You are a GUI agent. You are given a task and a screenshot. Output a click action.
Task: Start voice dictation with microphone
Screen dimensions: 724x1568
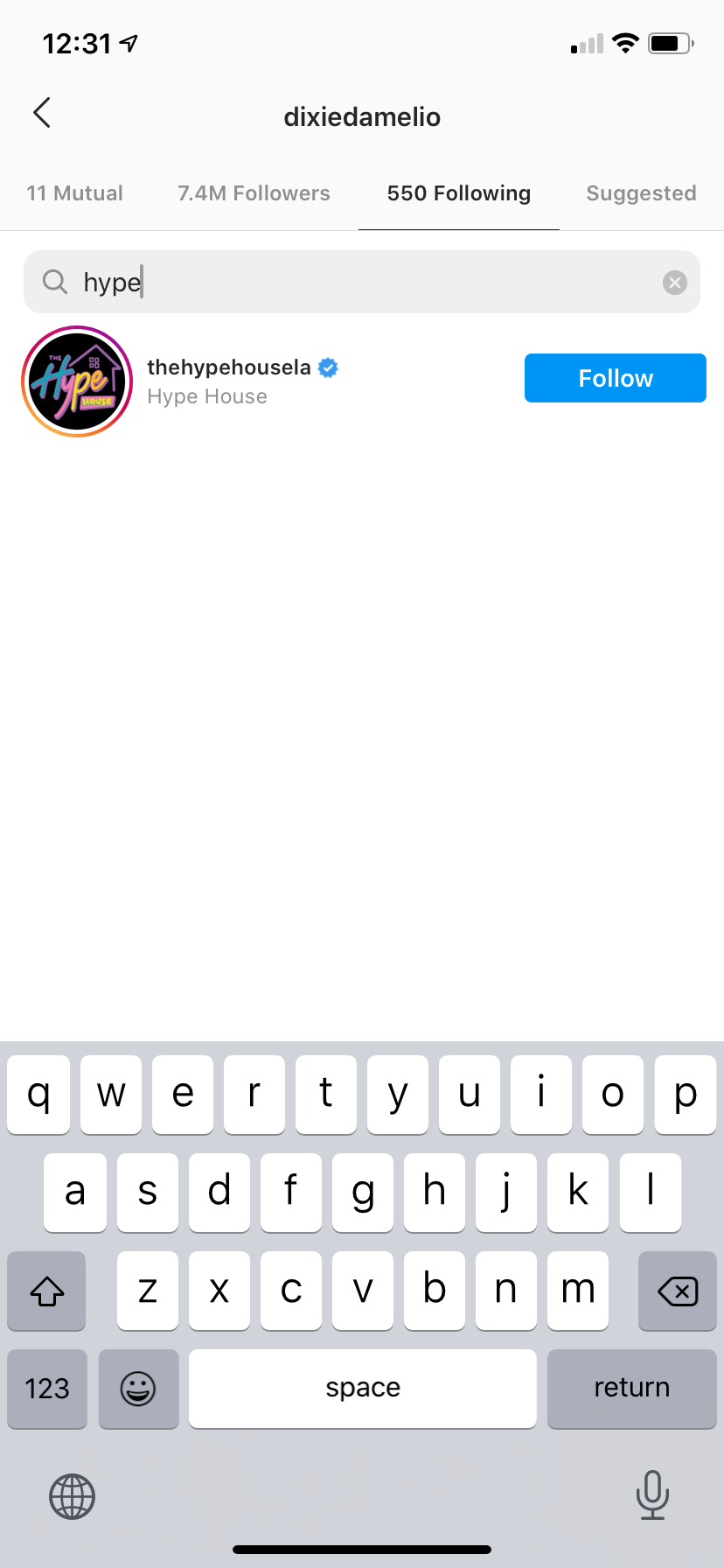coord(652,1494)
